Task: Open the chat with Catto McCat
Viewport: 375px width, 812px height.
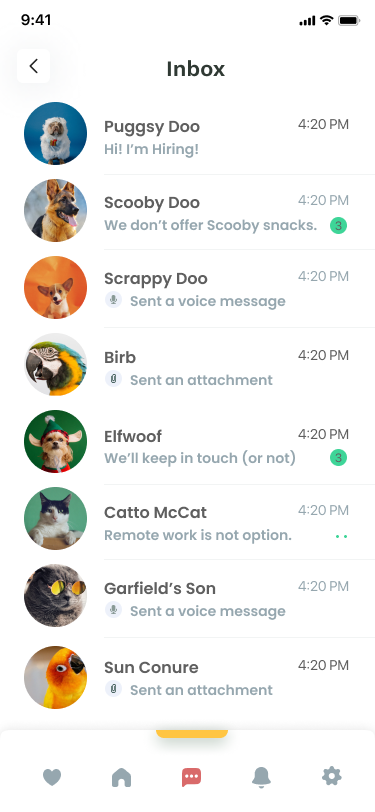Action: [188, 522]
